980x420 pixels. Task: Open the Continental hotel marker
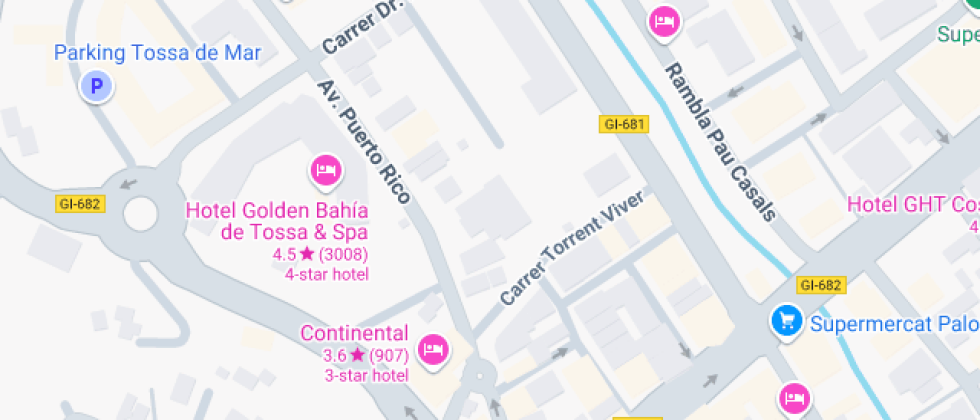[433, 349]
